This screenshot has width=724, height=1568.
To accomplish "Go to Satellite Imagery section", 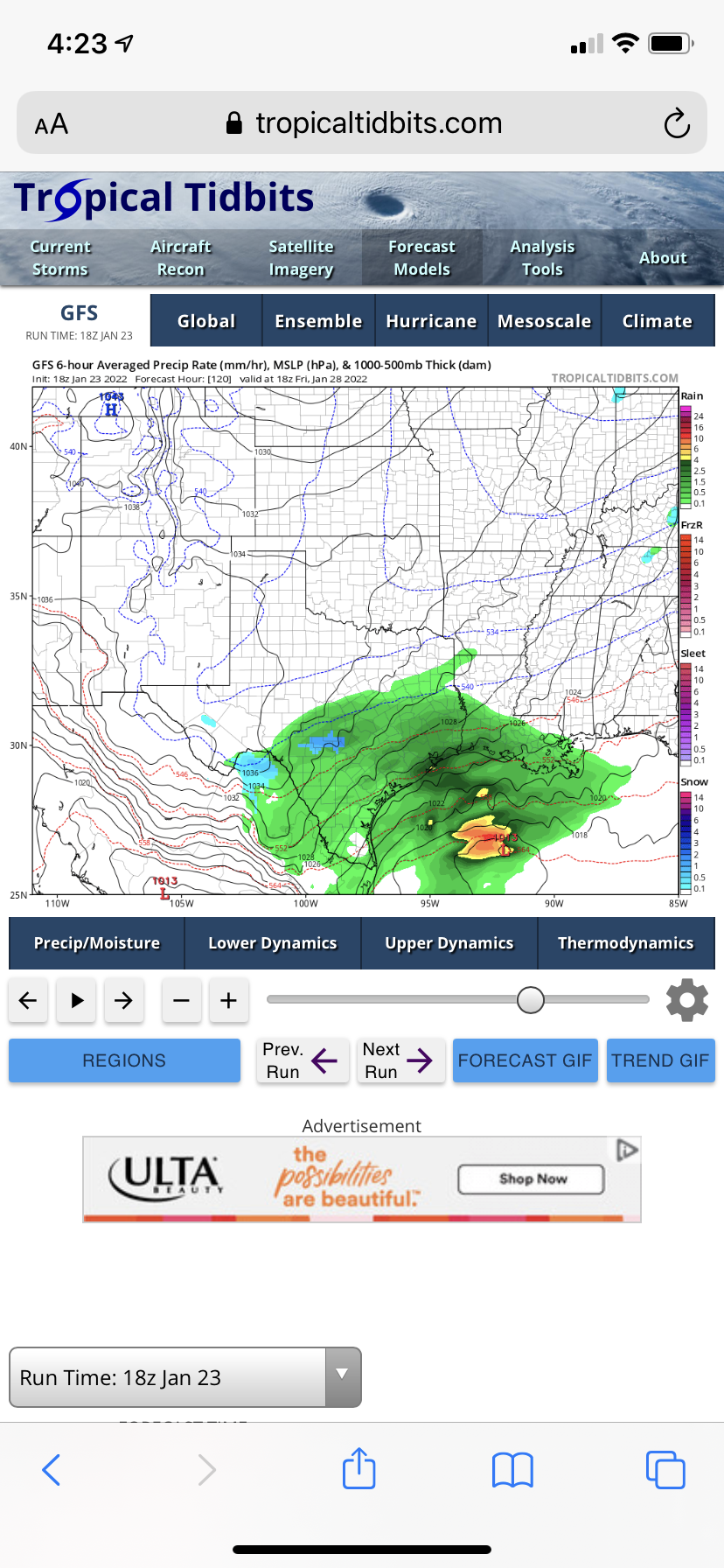I will click(x=301, y=258).
